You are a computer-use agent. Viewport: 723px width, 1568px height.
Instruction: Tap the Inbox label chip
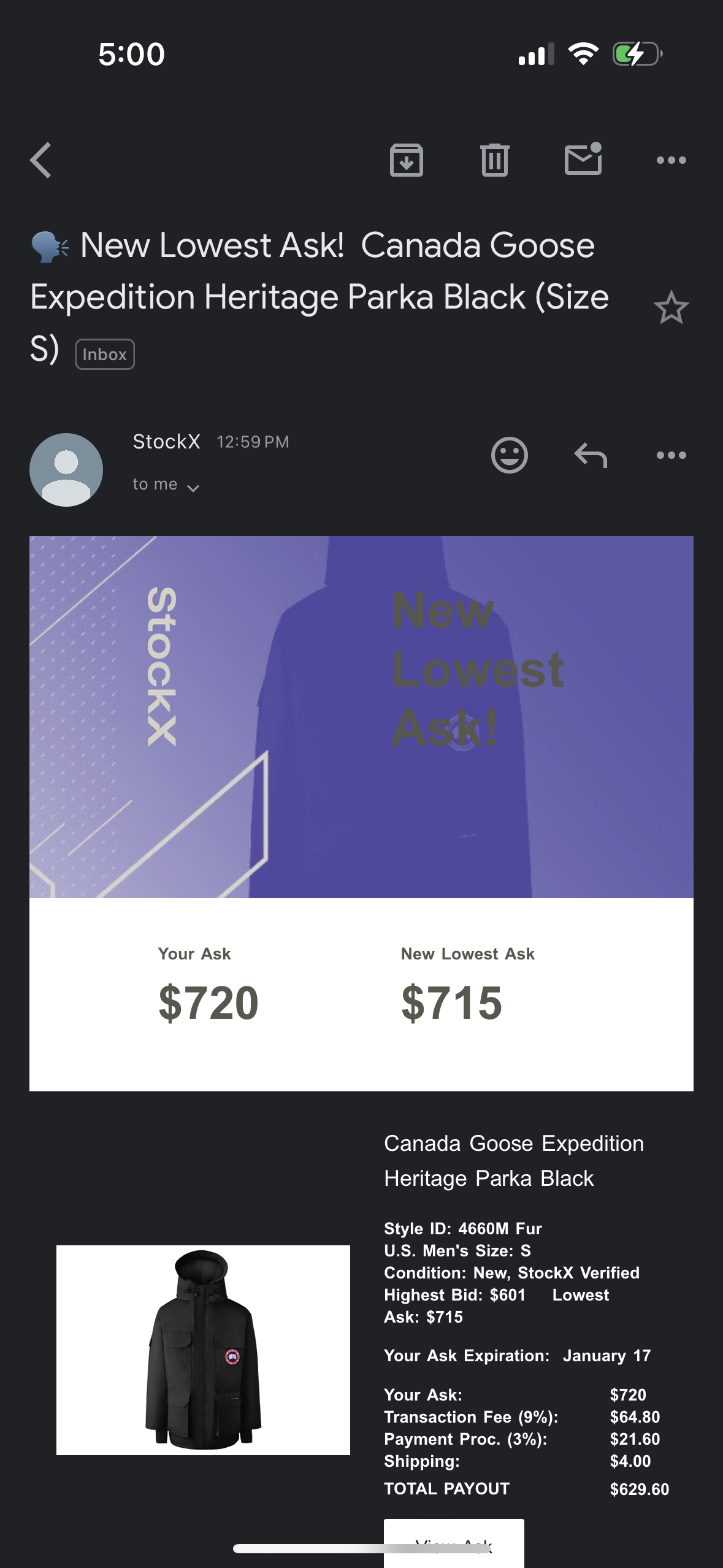click(x=105, y=355)
